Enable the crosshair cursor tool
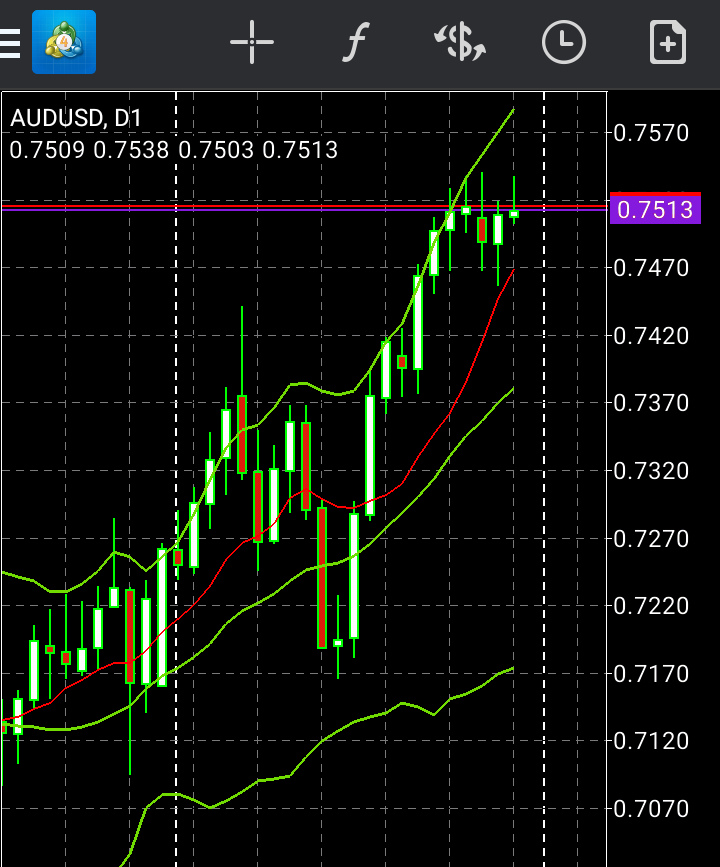This screenshot has height=867, width=720. 252,43
